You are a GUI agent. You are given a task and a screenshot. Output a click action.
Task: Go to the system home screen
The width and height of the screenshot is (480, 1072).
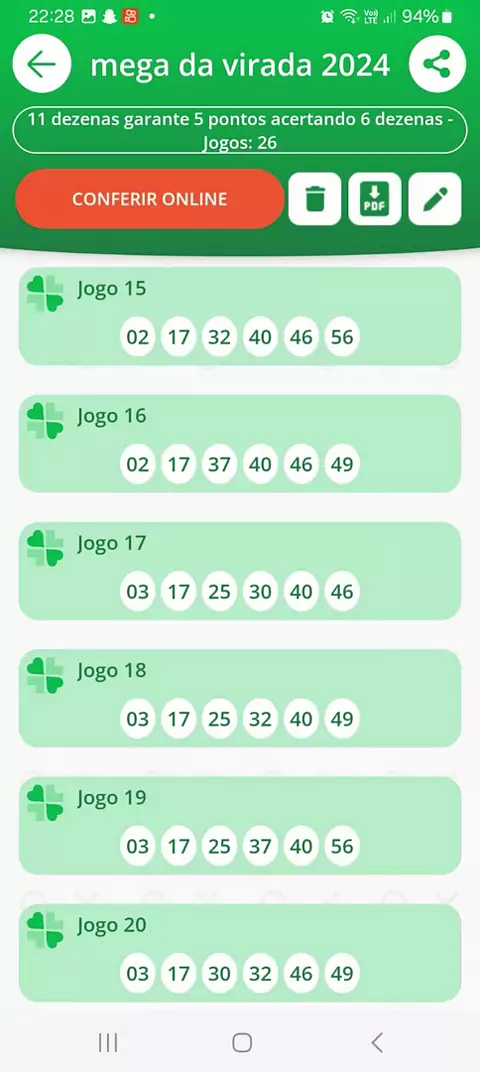241,1042
